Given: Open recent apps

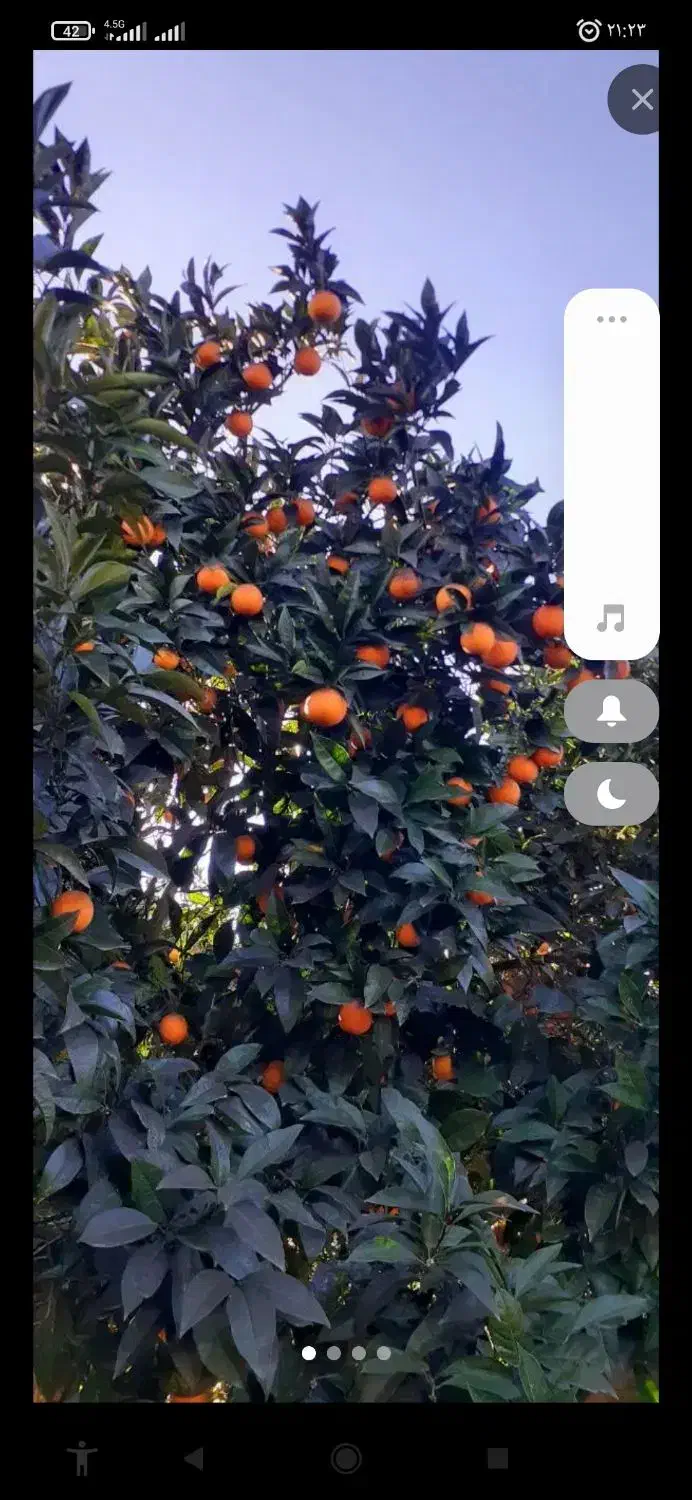Looking at the screenshot, I should pos(497,1458).
